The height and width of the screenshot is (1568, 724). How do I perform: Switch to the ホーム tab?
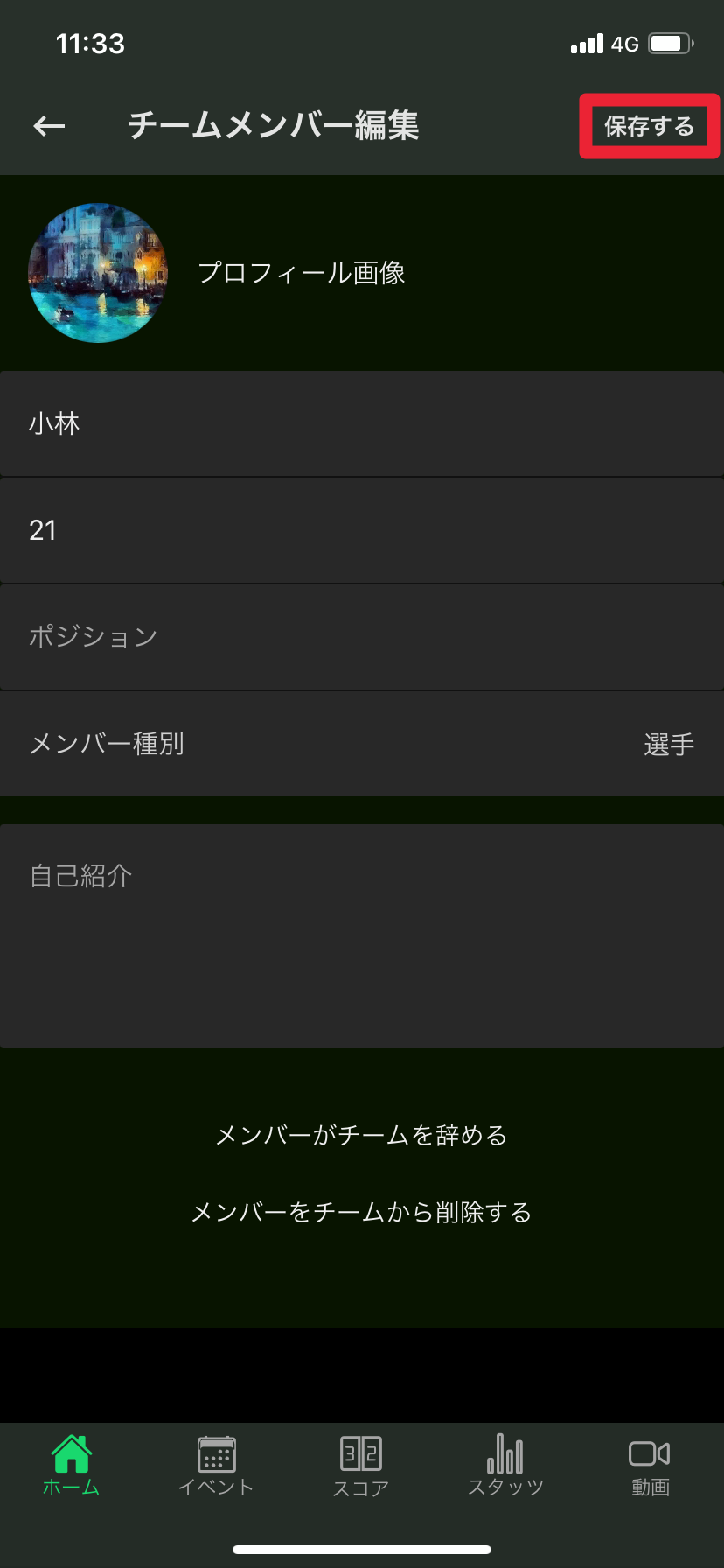tap(72, 1465)
